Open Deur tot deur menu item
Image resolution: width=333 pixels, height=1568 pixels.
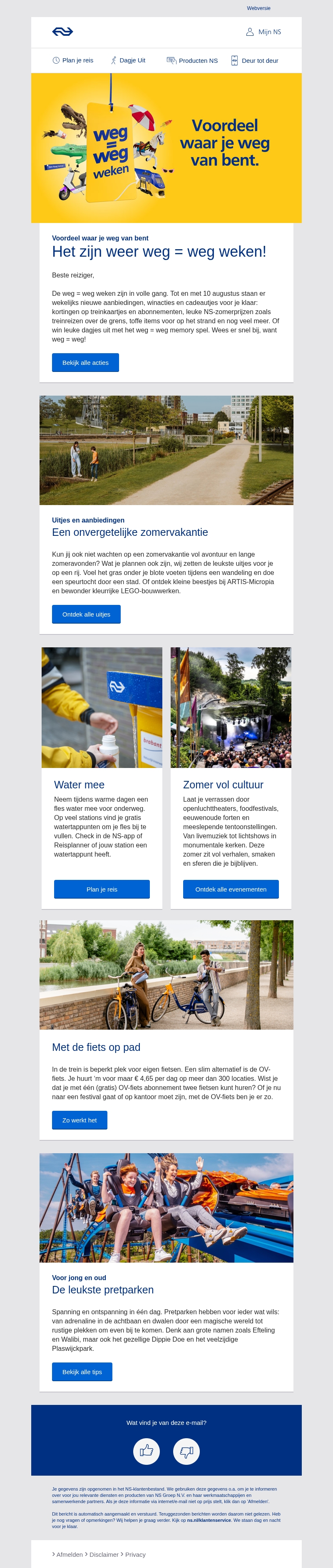pos(254,61)
